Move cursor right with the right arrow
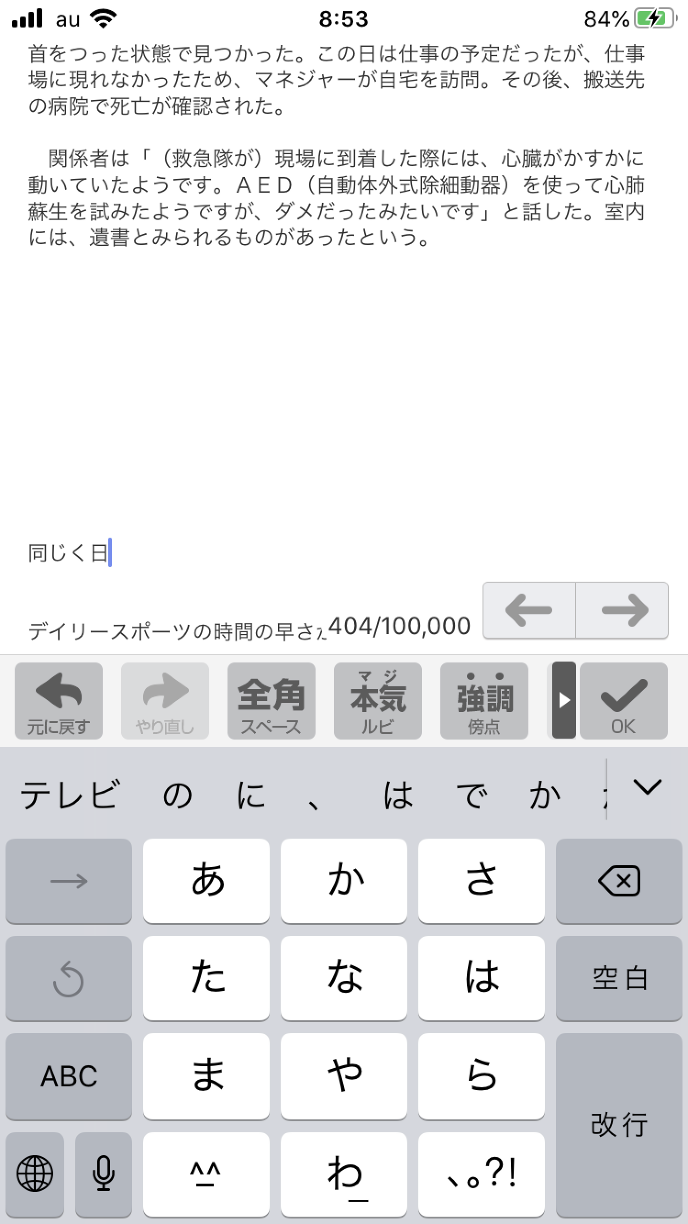The width and height of the screenshot is (688, 1224). coord(622,610)
